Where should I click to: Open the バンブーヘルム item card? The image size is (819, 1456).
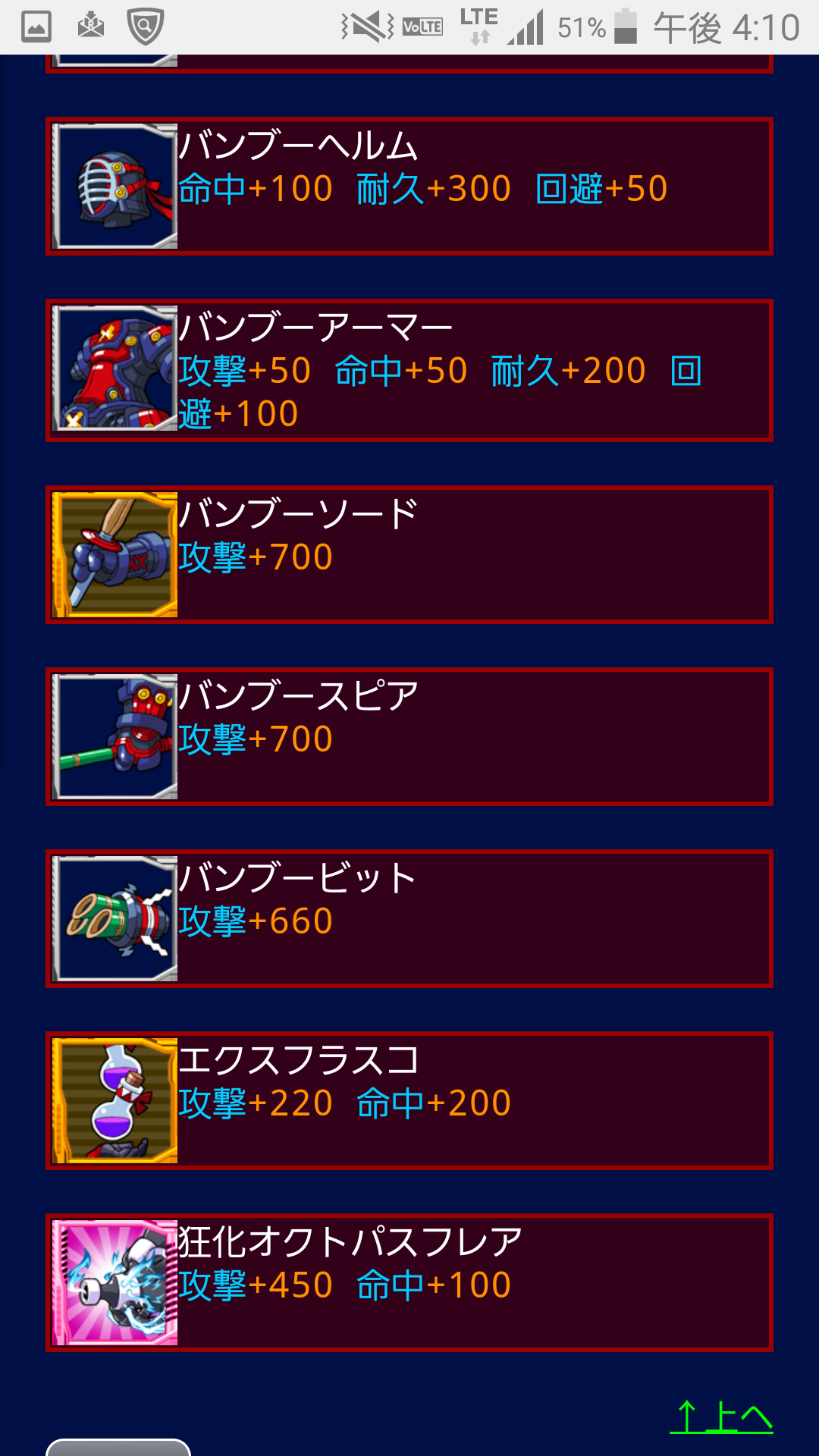pos(409,187)
